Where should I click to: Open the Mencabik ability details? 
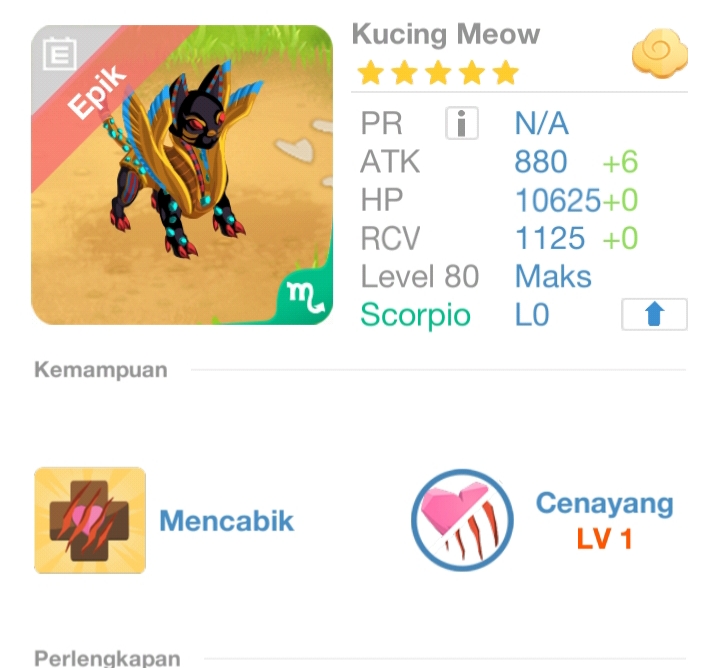90,521
